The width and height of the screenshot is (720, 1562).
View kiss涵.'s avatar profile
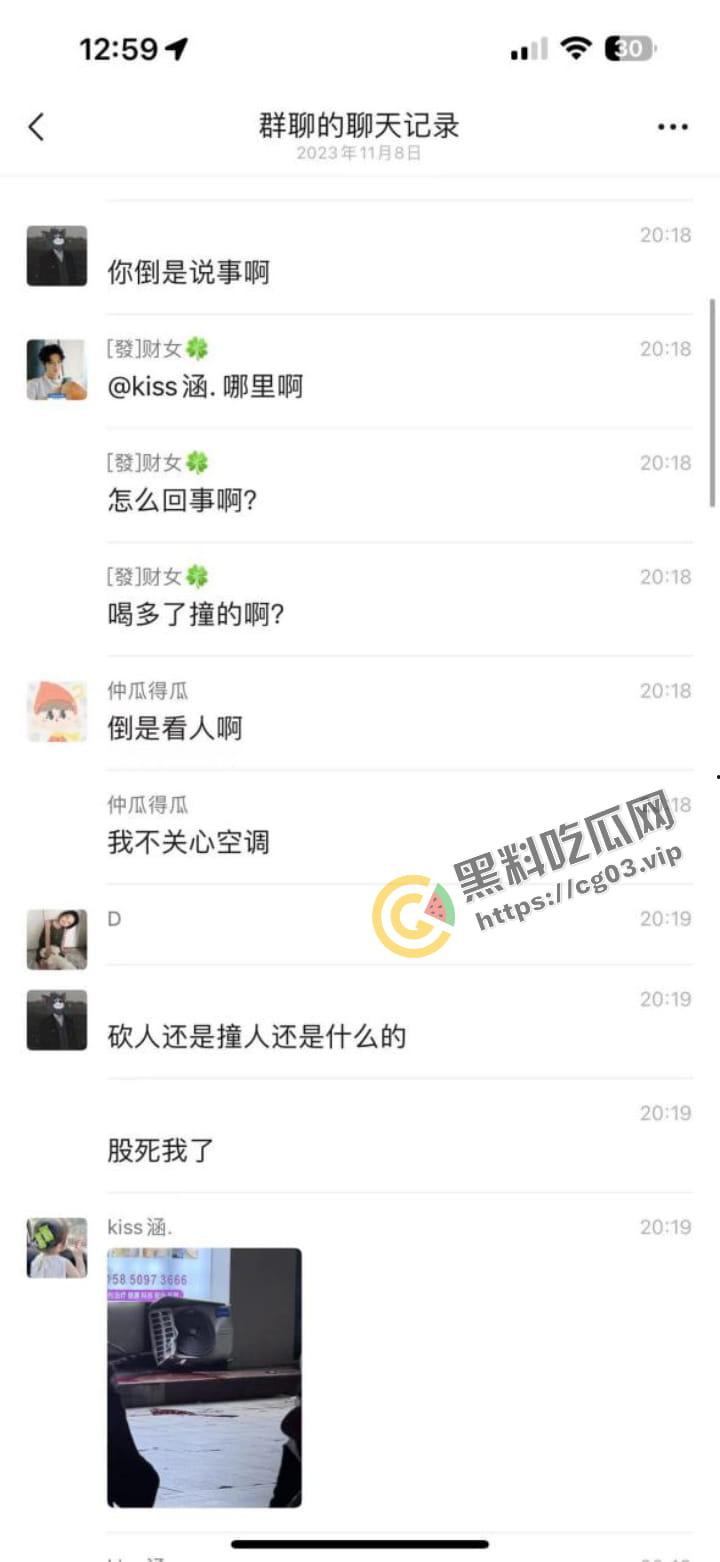tap(56, 1248)
